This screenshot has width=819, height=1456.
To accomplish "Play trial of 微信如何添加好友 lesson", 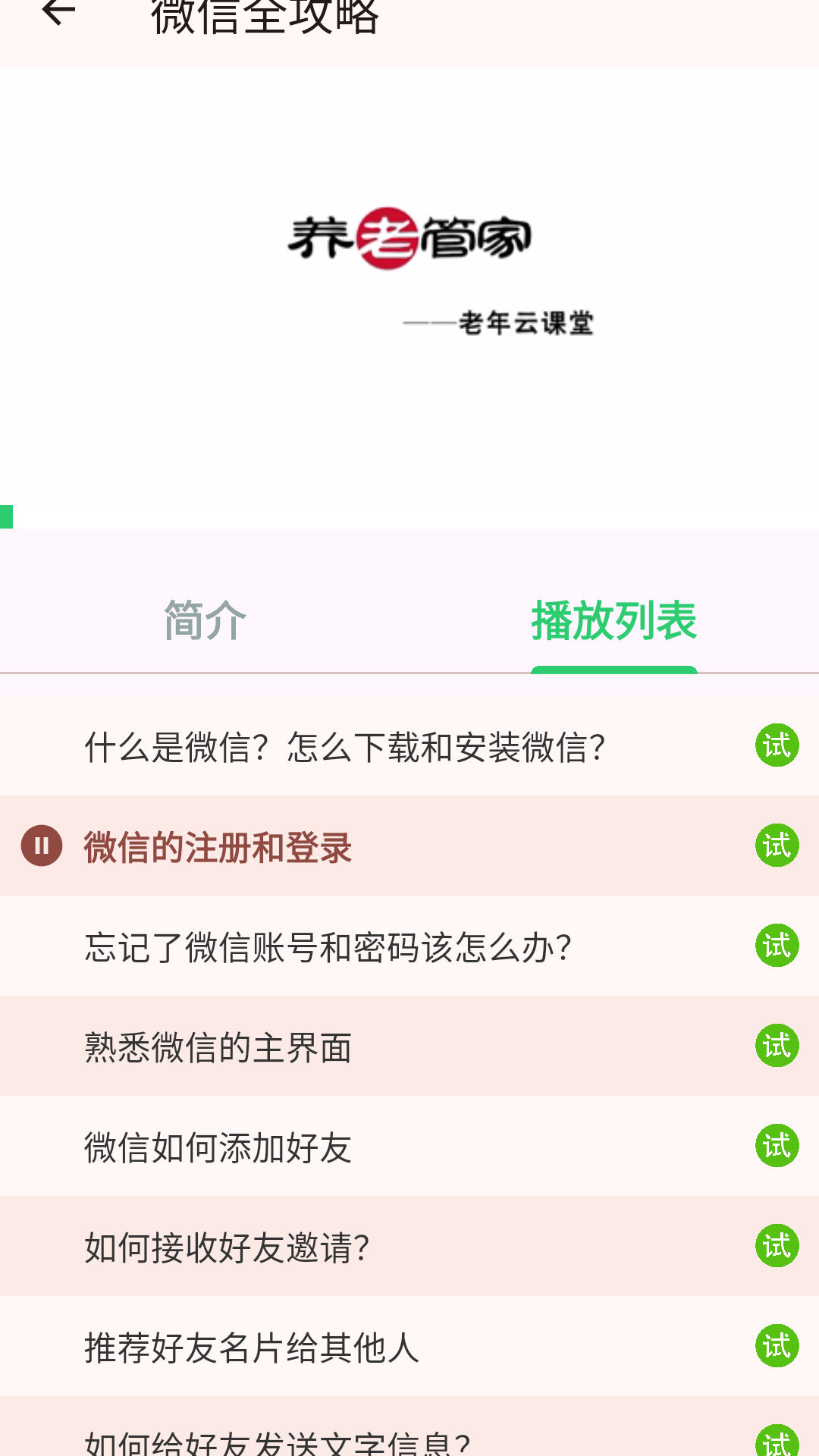I will [x=776, y=1146].
